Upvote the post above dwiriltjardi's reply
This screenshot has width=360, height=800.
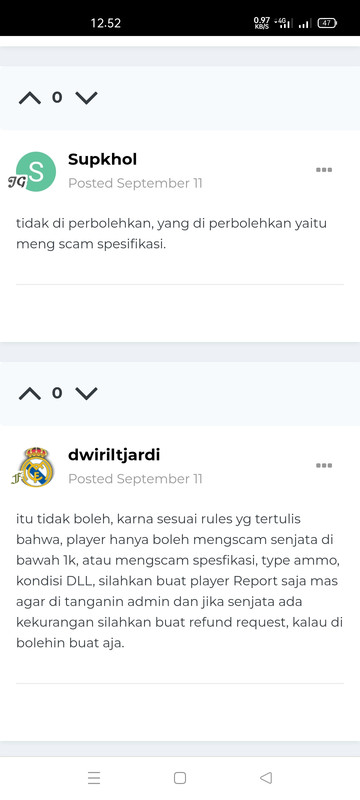click(x=30, y=393)
